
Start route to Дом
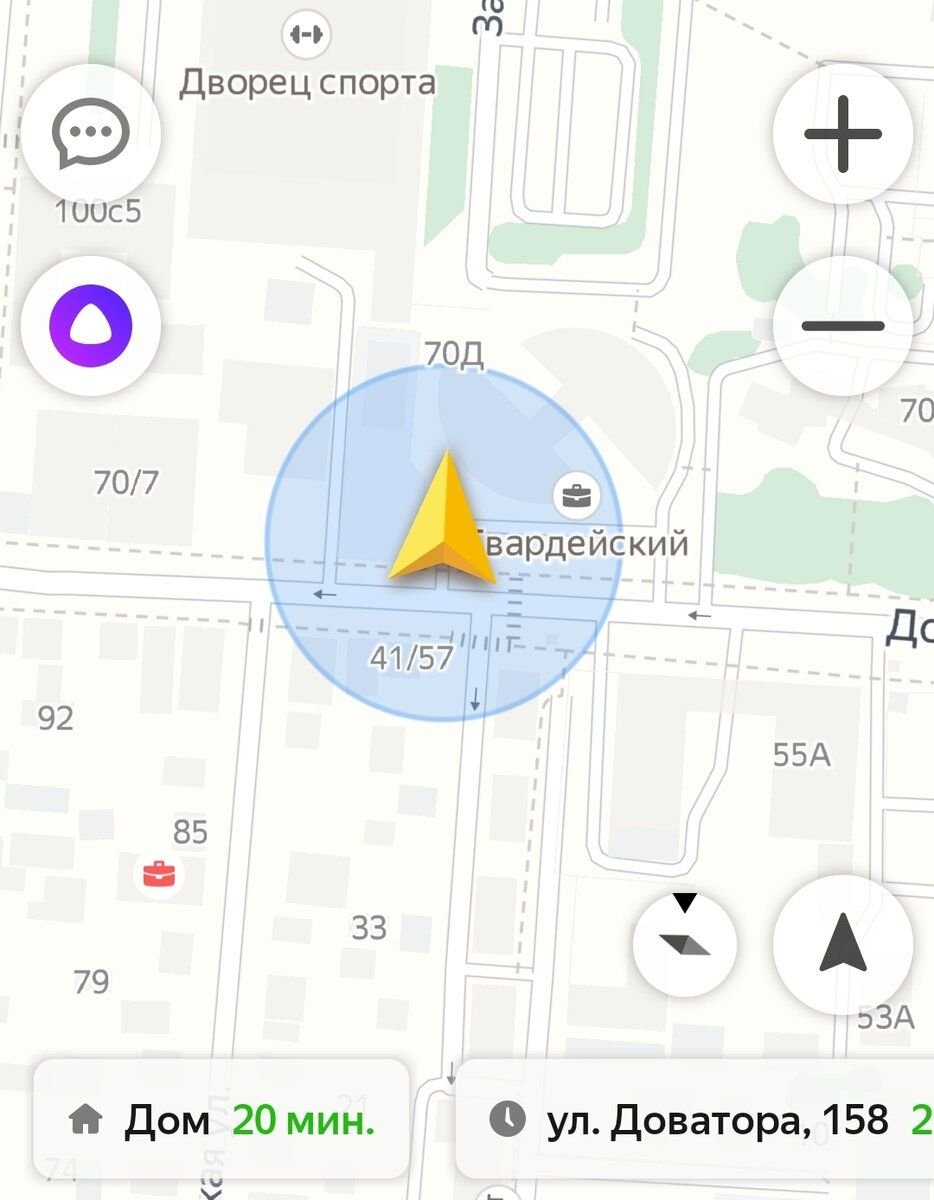(221, 1120)
